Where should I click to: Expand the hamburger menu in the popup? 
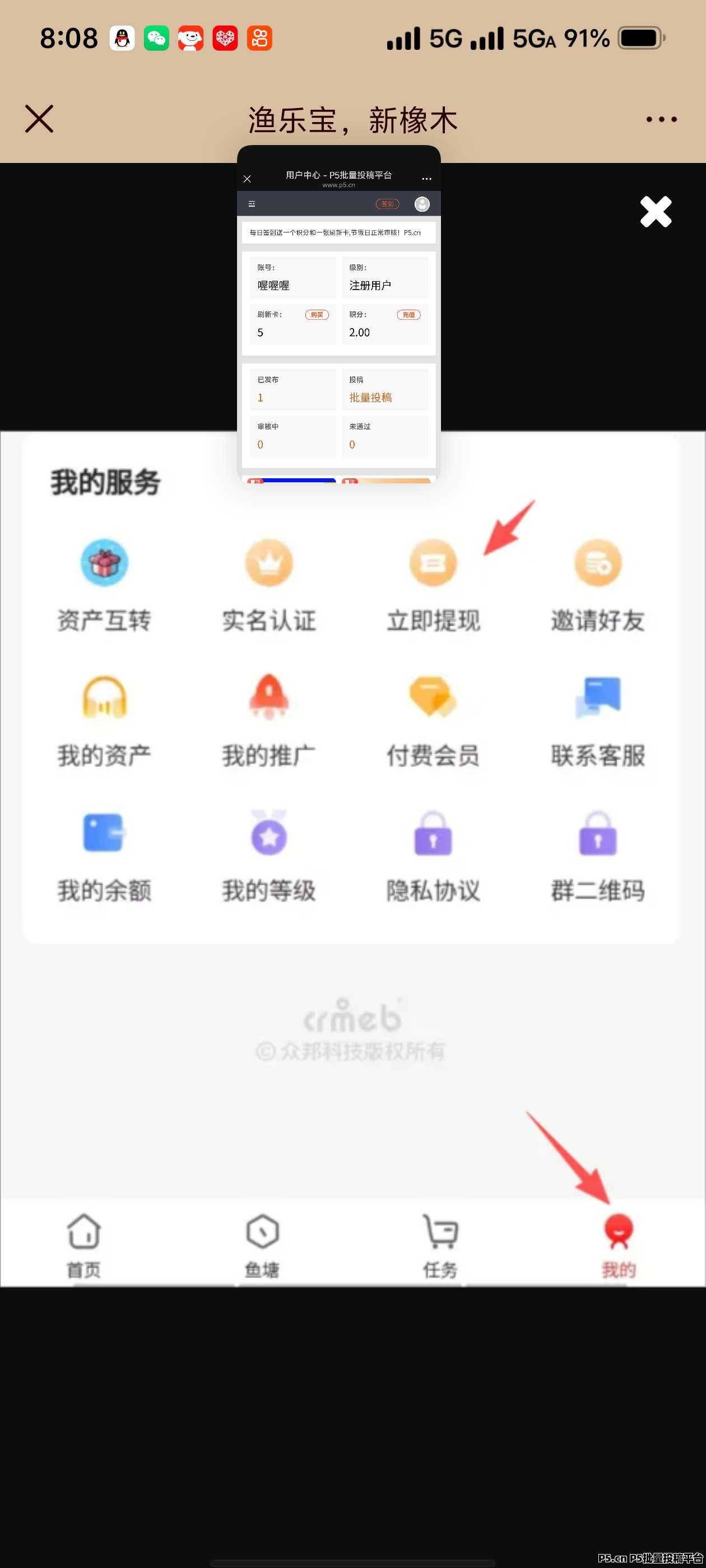(252, 204)
